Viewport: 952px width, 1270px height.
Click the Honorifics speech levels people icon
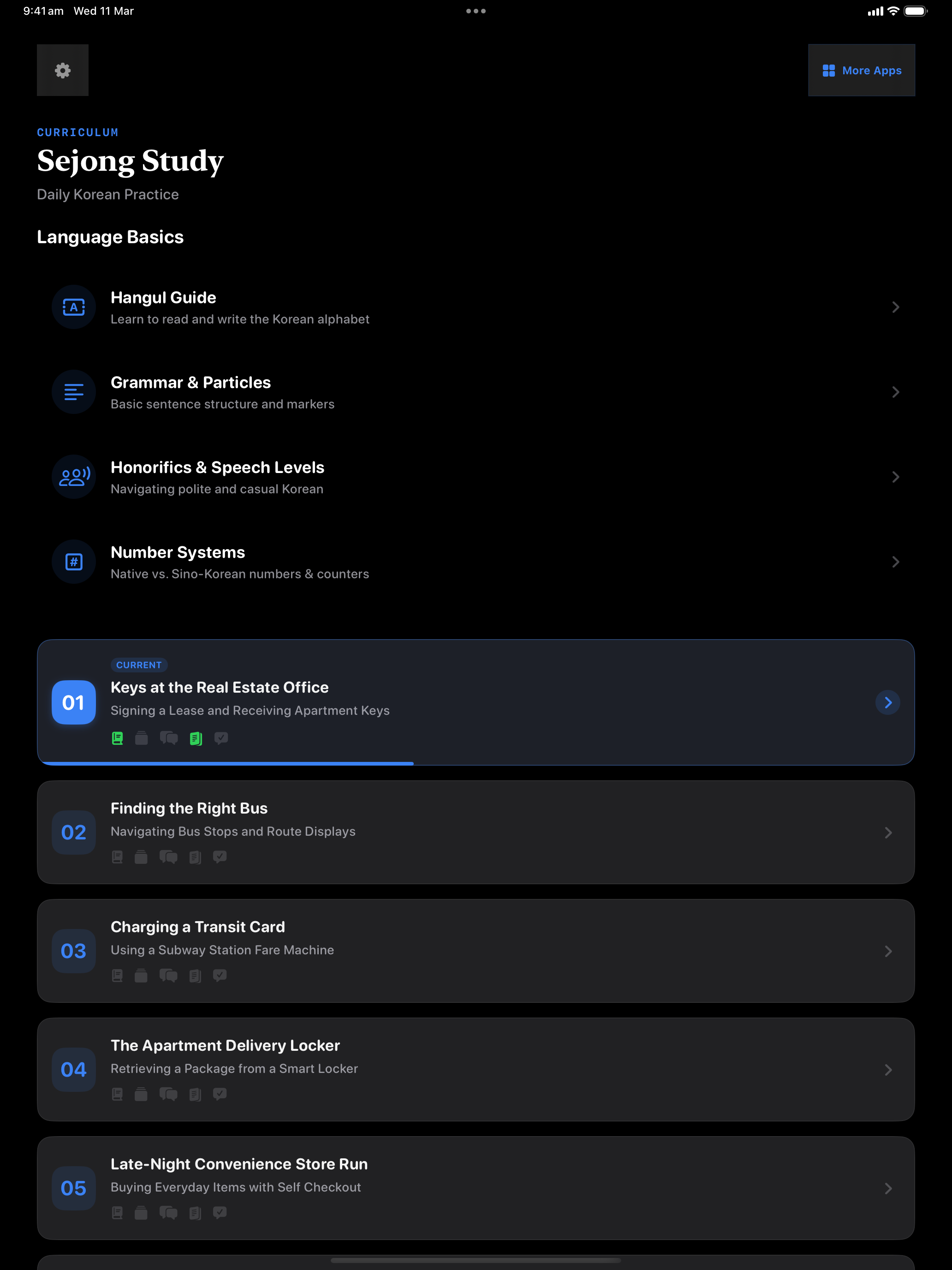pos(73,477)
